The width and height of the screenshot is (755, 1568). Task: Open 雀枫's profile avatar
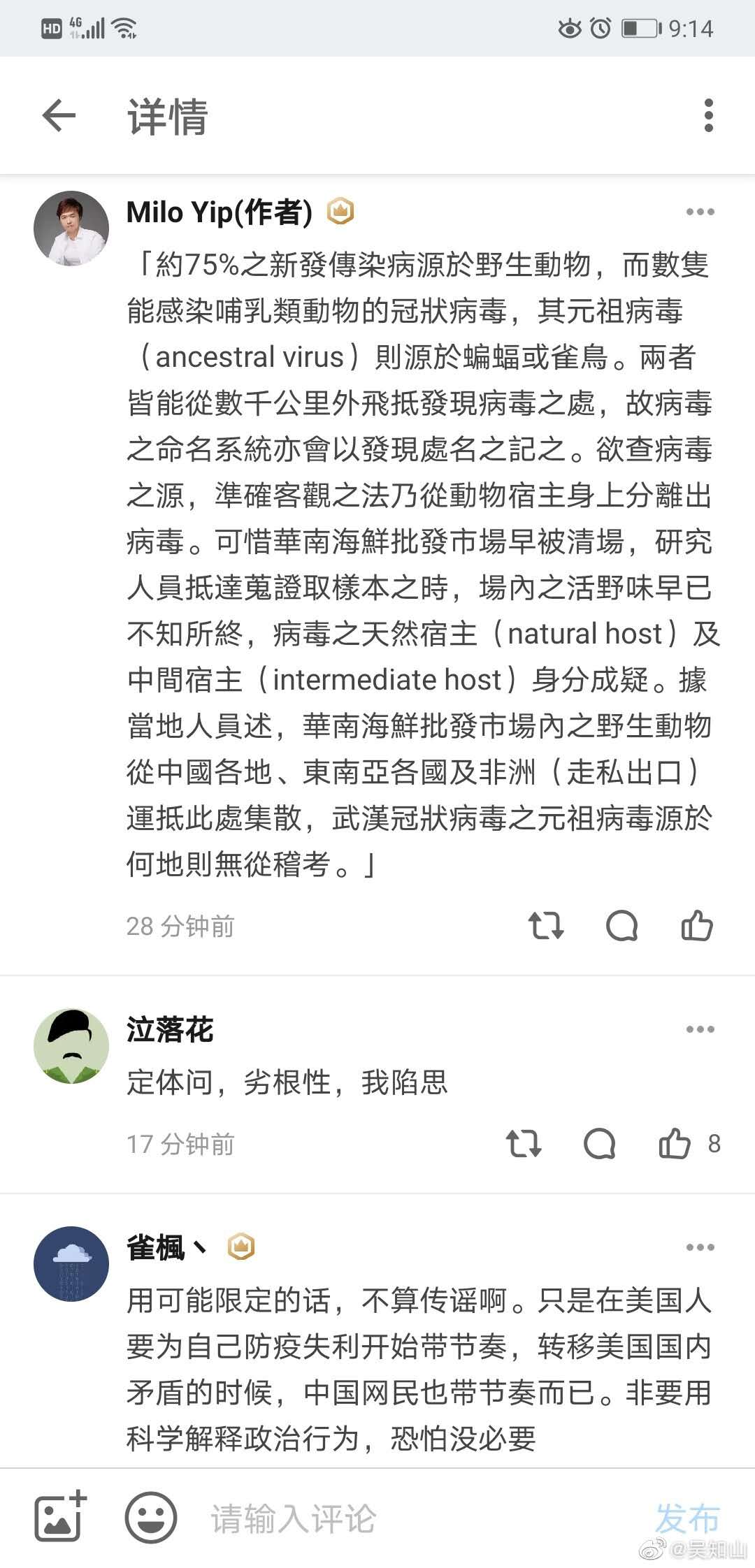tap(71, 1264)
